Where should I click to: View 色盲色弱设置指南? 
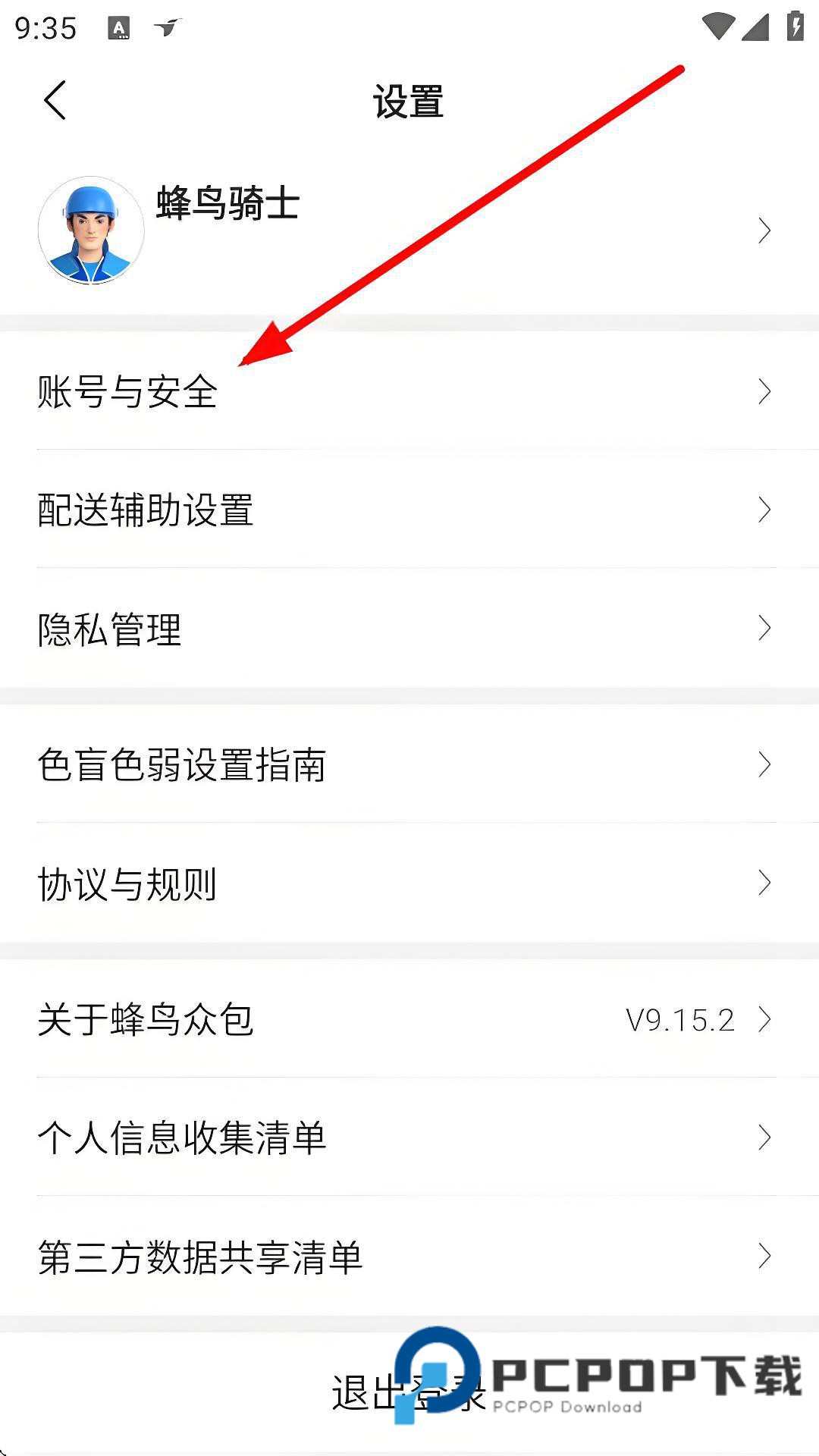coord(409,764)
